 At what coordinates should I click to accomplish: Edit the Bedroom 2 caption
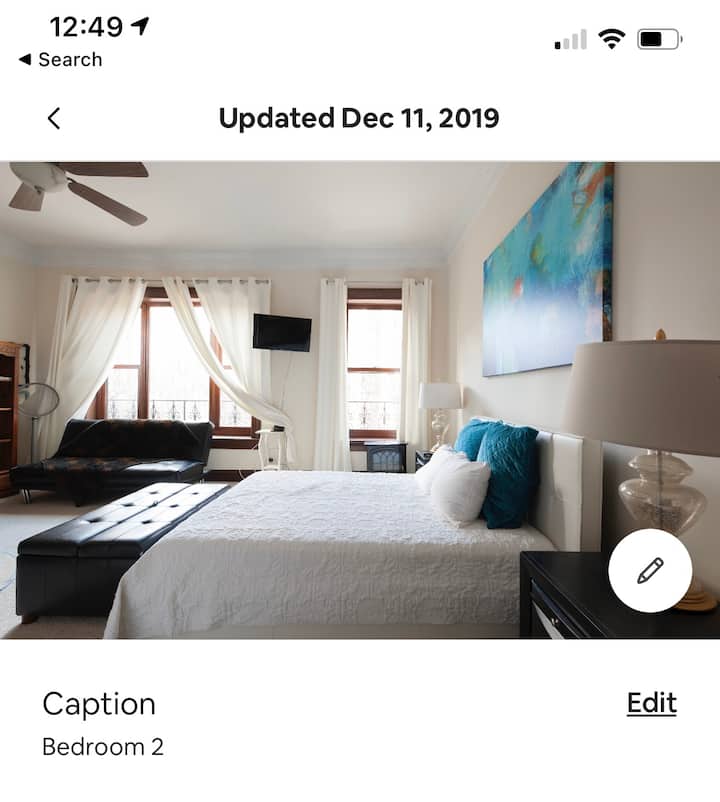tap(651, 703)
